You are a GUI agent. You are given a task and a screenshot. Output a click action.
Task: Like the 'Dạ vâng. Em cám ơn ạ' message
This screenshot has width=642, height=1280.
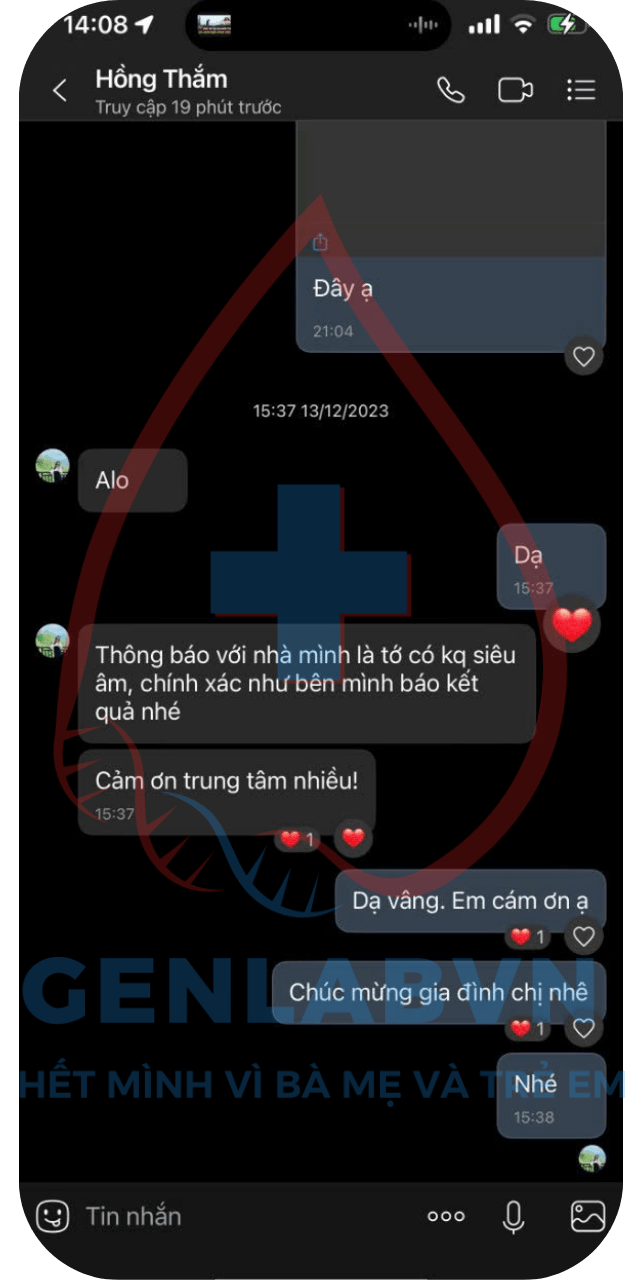[x=584, y=937]
